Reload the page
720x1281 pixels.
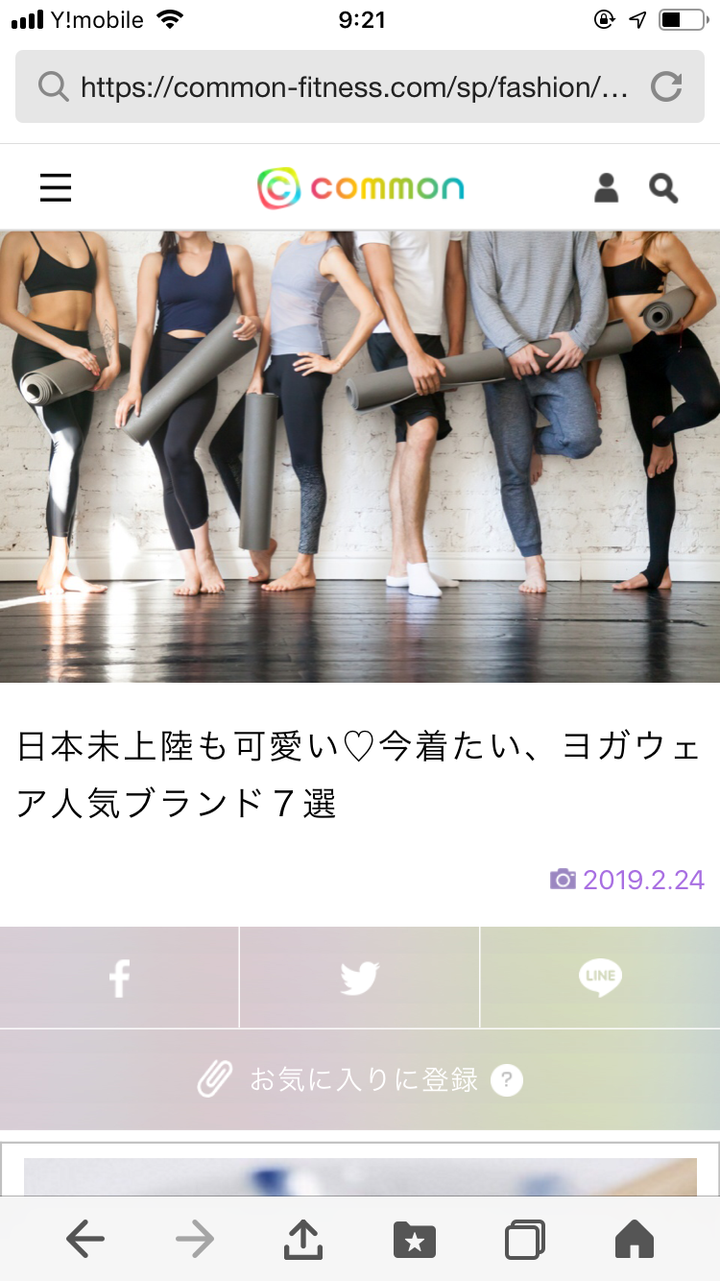pyautogui.click(x=666, y=87)
